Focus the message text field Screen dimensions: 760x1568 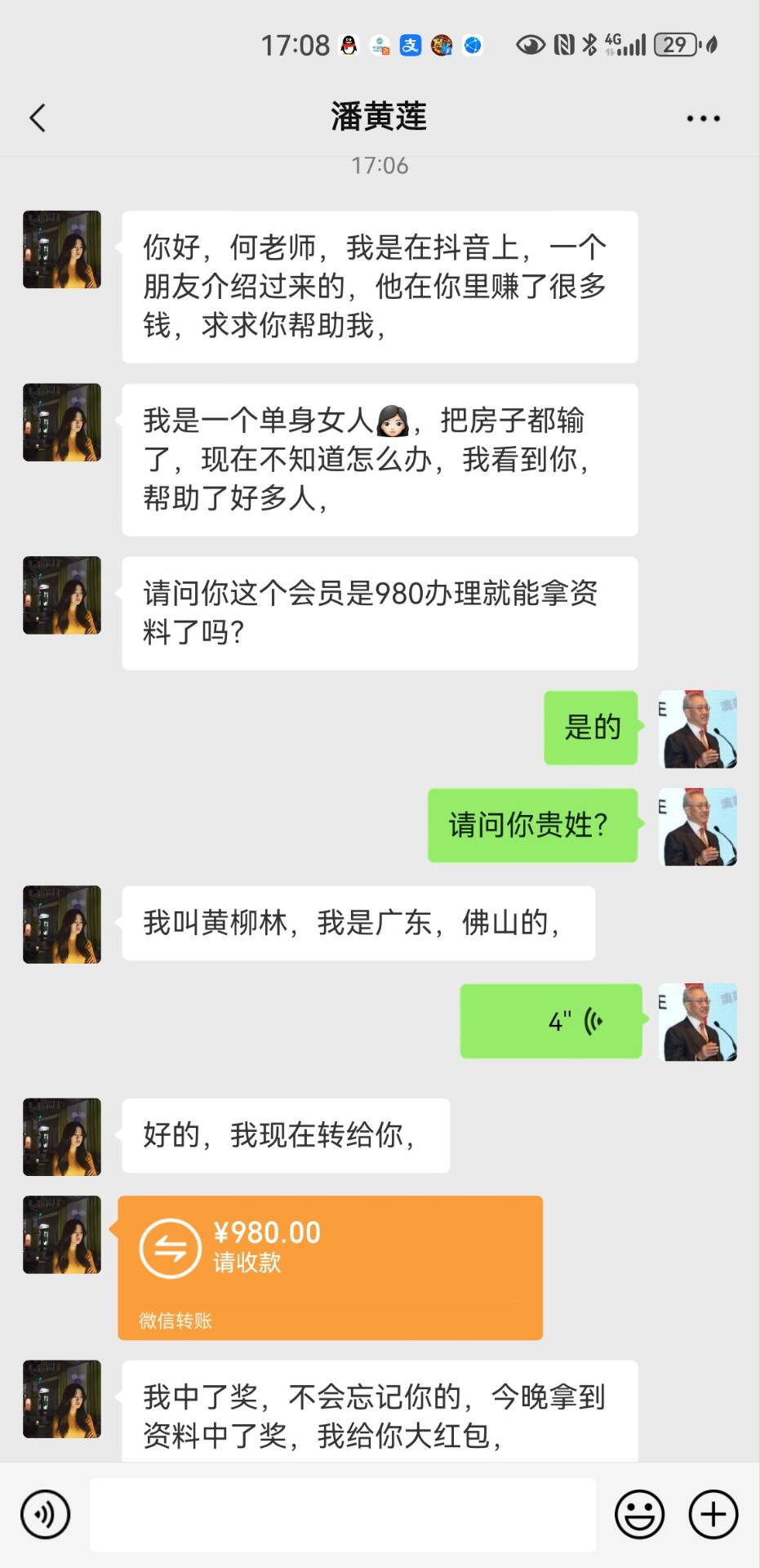tap(343, 1515)
